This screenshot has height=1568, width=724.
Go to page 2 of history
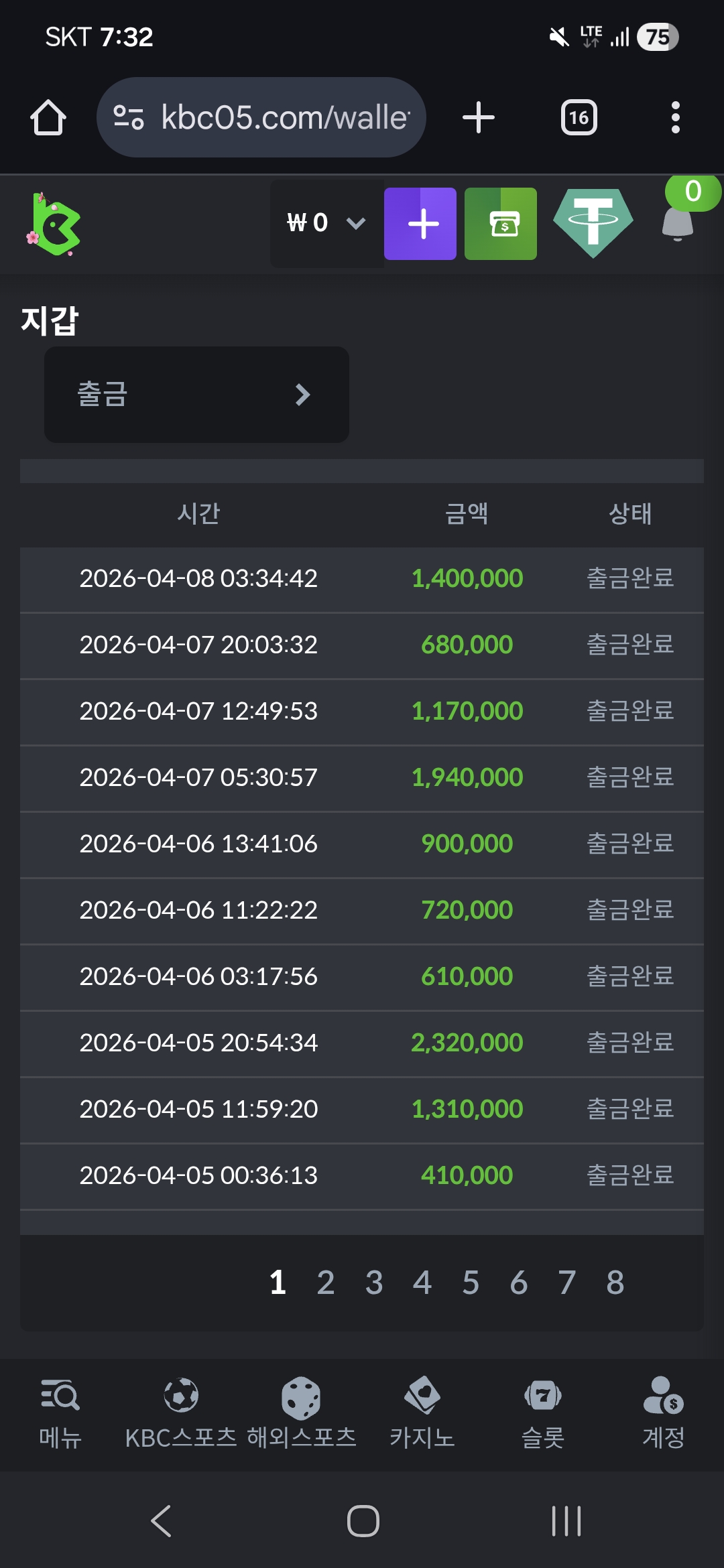click(326, 1283)
